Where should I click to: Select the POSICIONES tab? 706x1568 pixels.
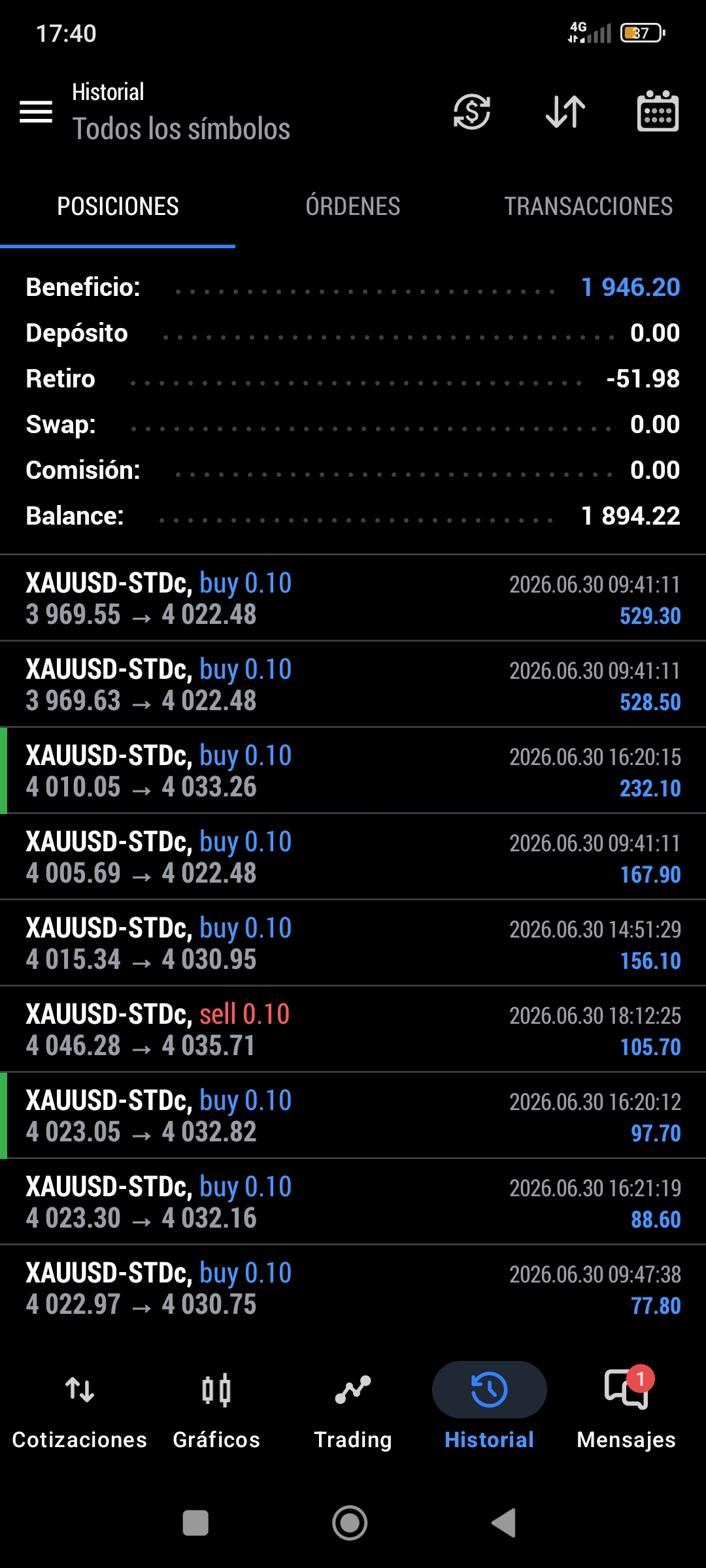(x=118, y=206)
